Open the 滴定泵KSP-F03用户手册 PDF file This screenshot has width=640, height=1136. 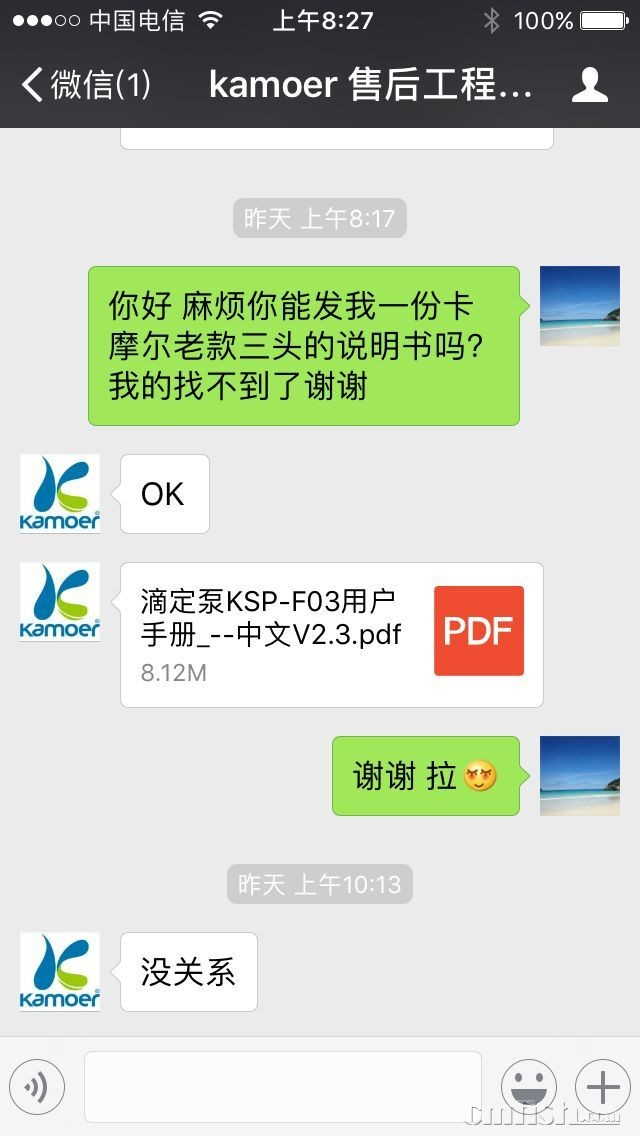[331, 634]
